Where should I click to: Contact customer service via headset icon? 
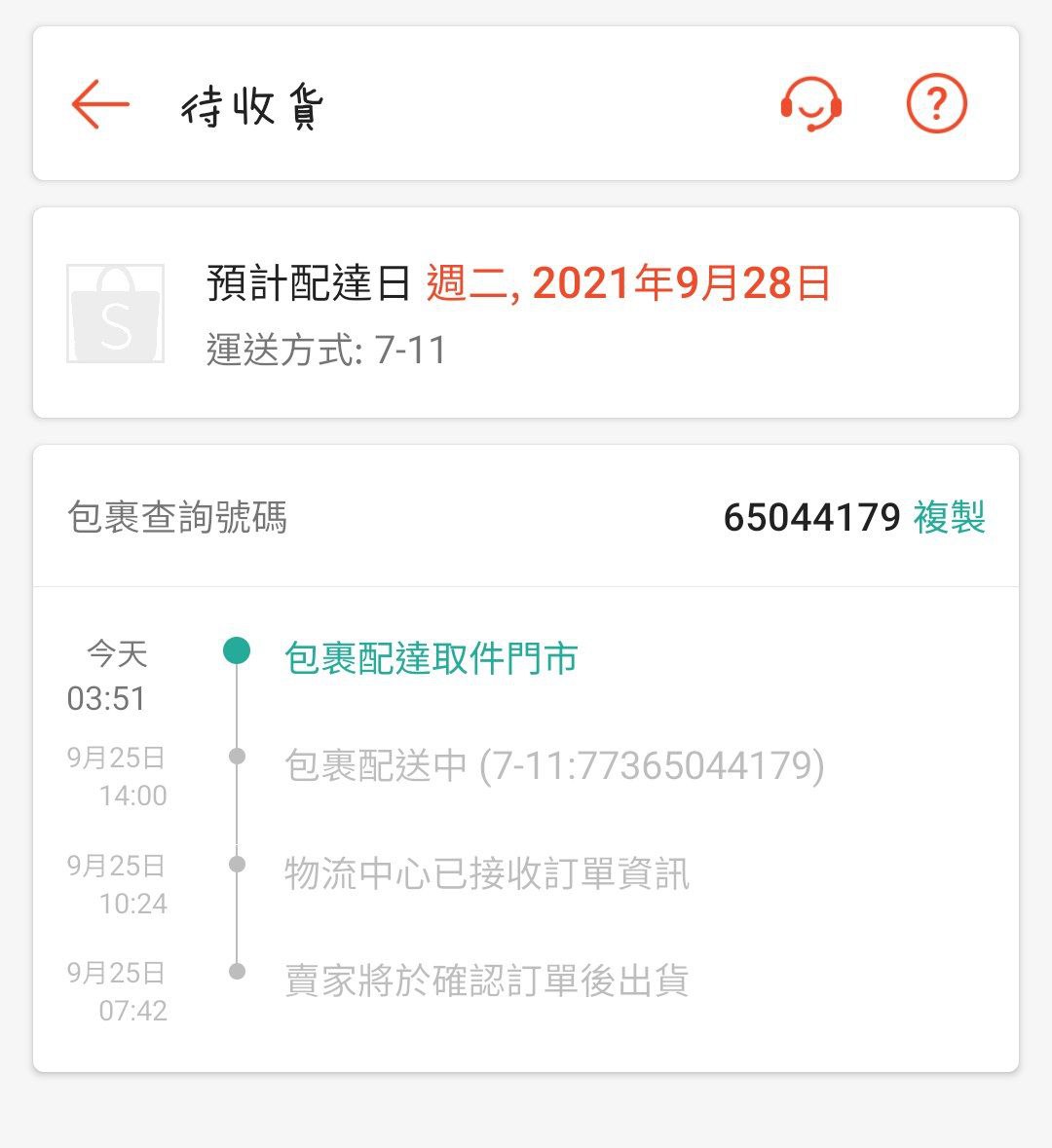[x=810, y=103]
